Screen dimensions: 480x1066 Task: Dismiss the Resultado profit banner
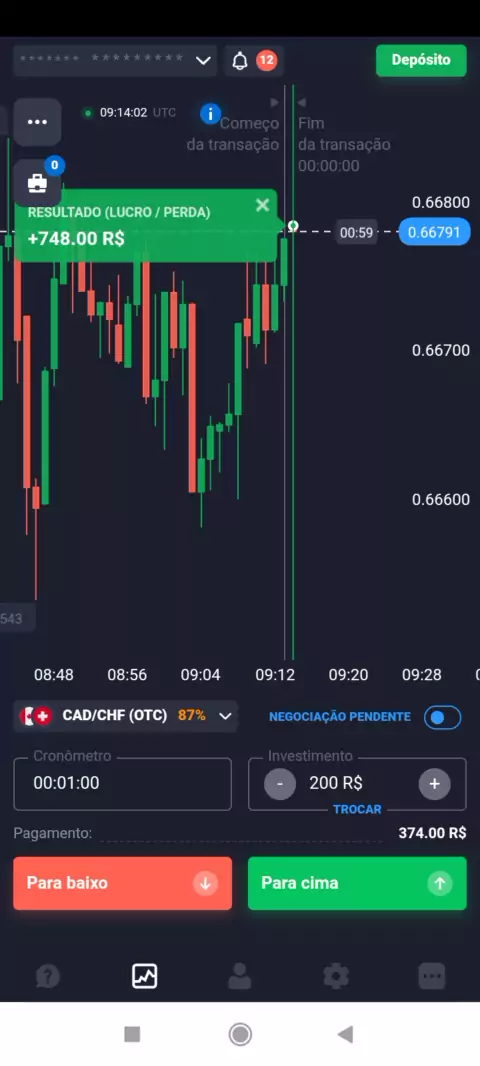(262, 205)
